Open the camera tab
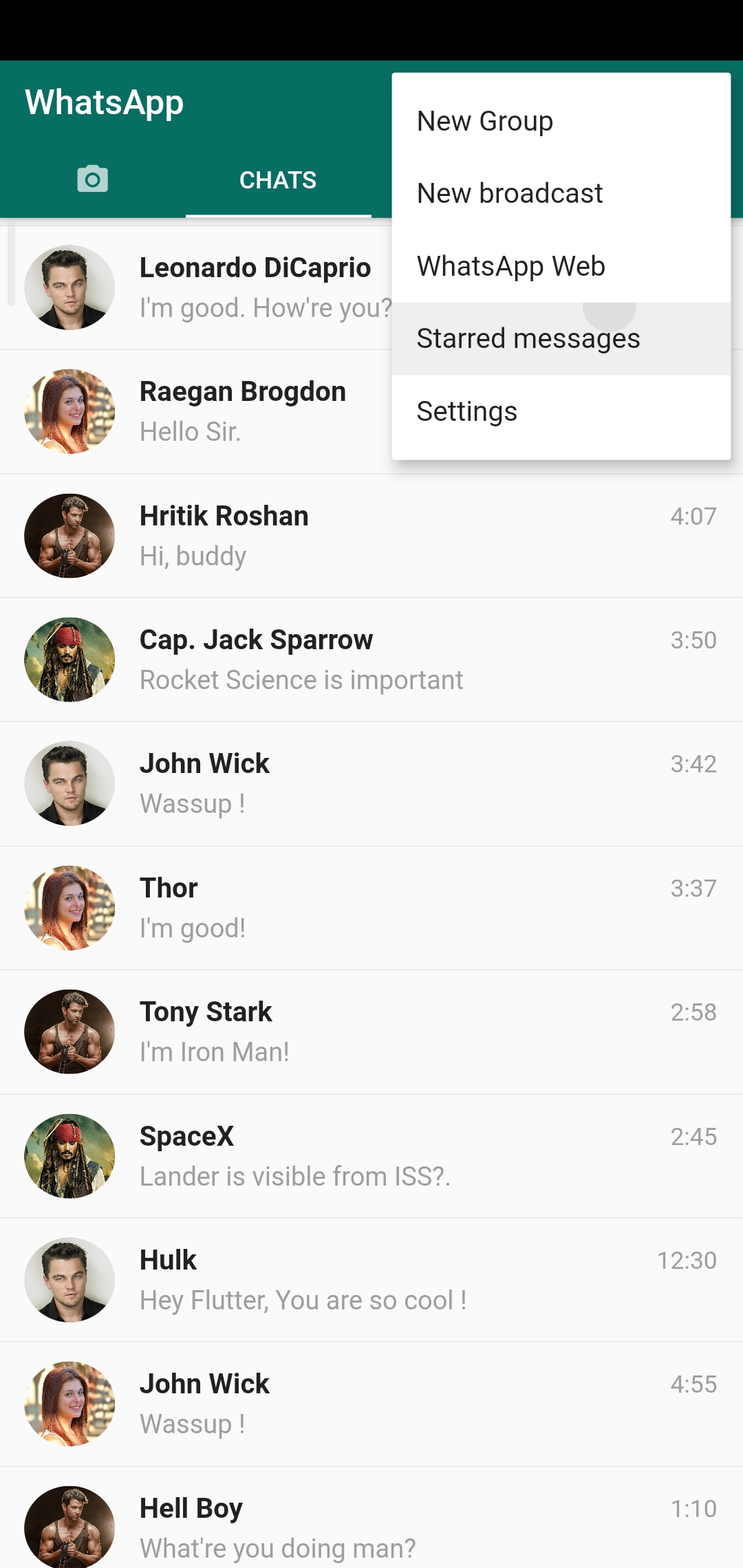 click(x=93, y=179)
